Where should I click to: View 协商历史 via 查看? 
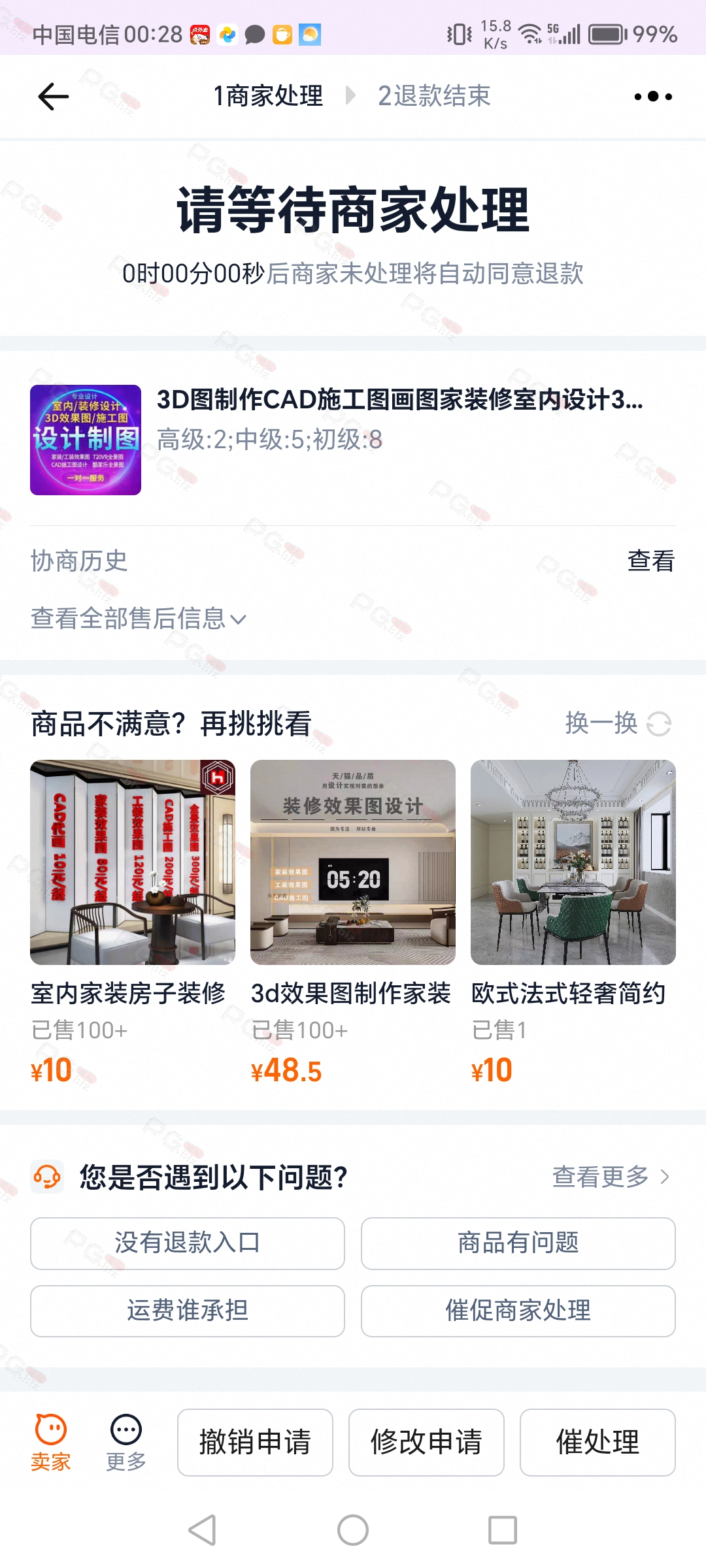[650, 561]
